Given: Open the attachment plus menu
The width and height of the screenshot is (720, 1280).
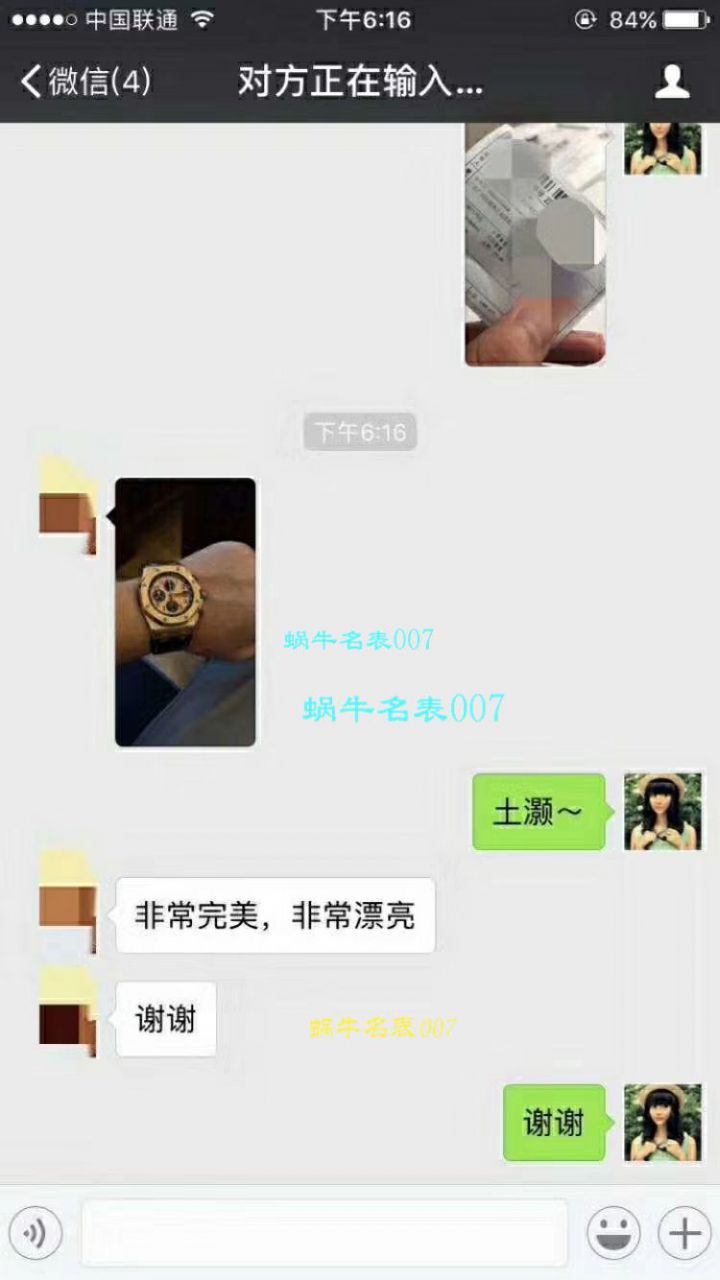Looking at the screenshot, I should click(684, 1233).
